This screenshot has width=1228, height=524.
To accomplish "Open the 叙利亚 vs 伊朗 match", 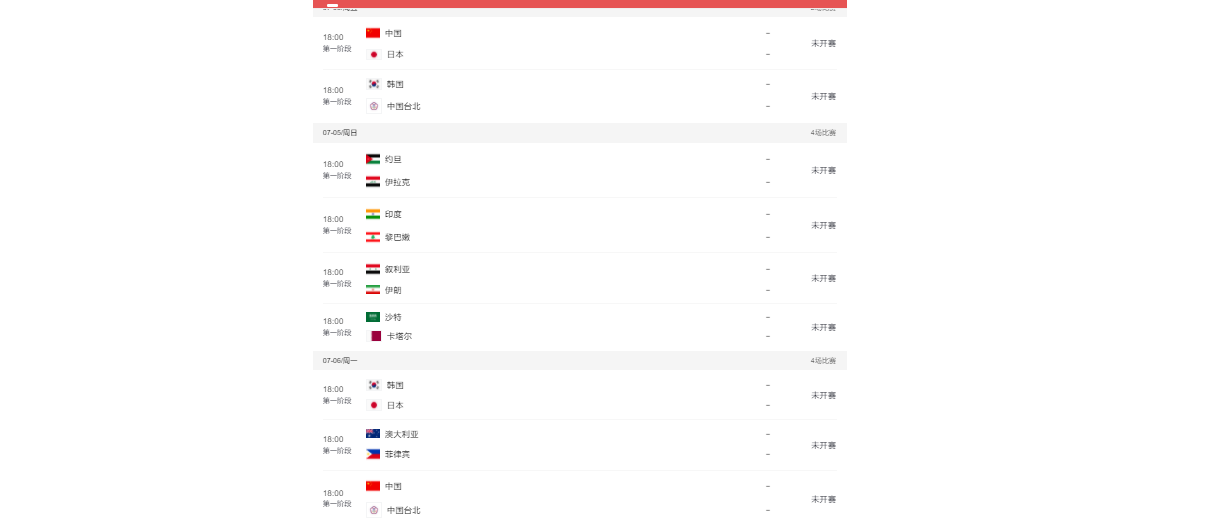I will point(579,279).
